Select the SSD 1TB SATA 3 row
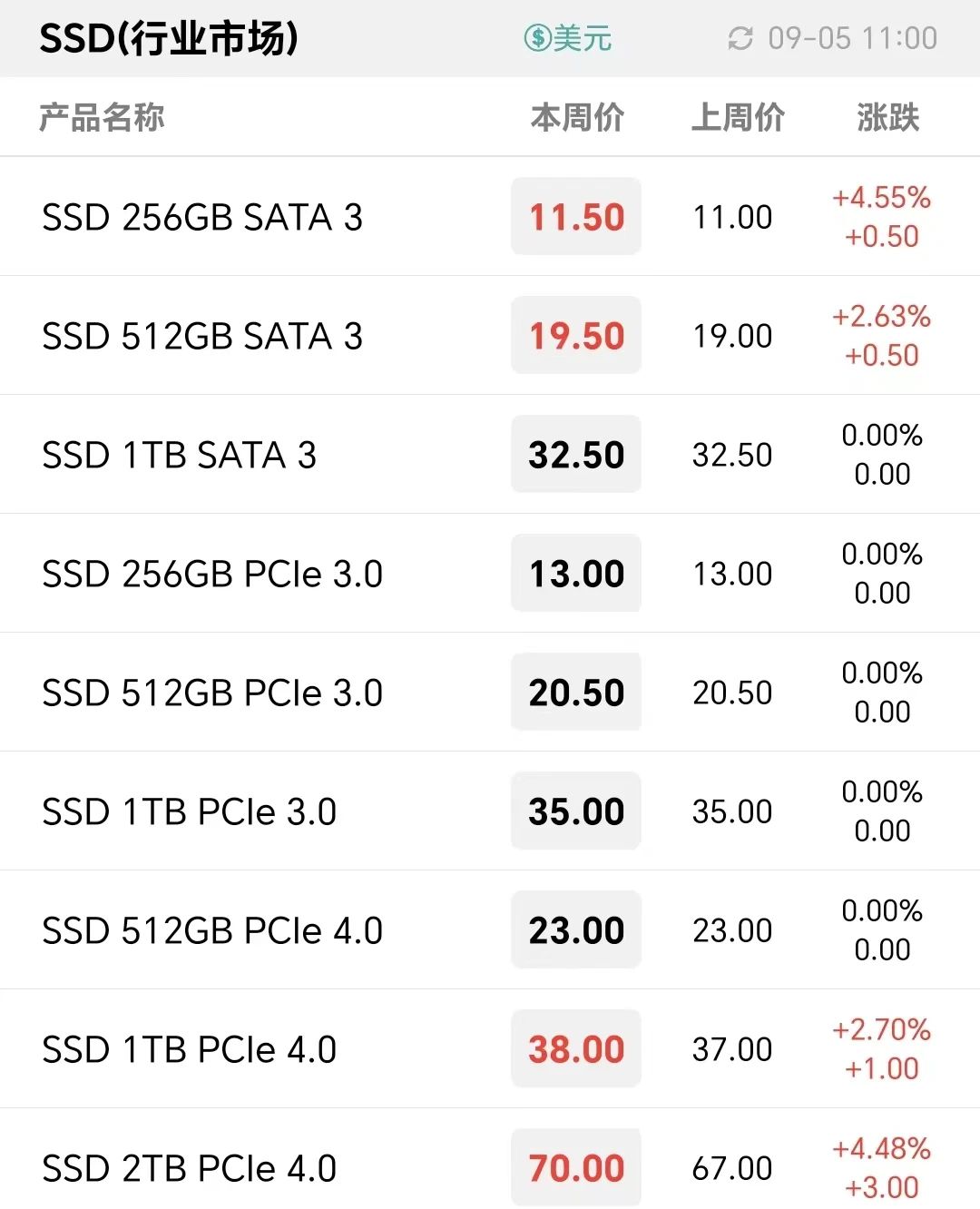 click(180, 456)
